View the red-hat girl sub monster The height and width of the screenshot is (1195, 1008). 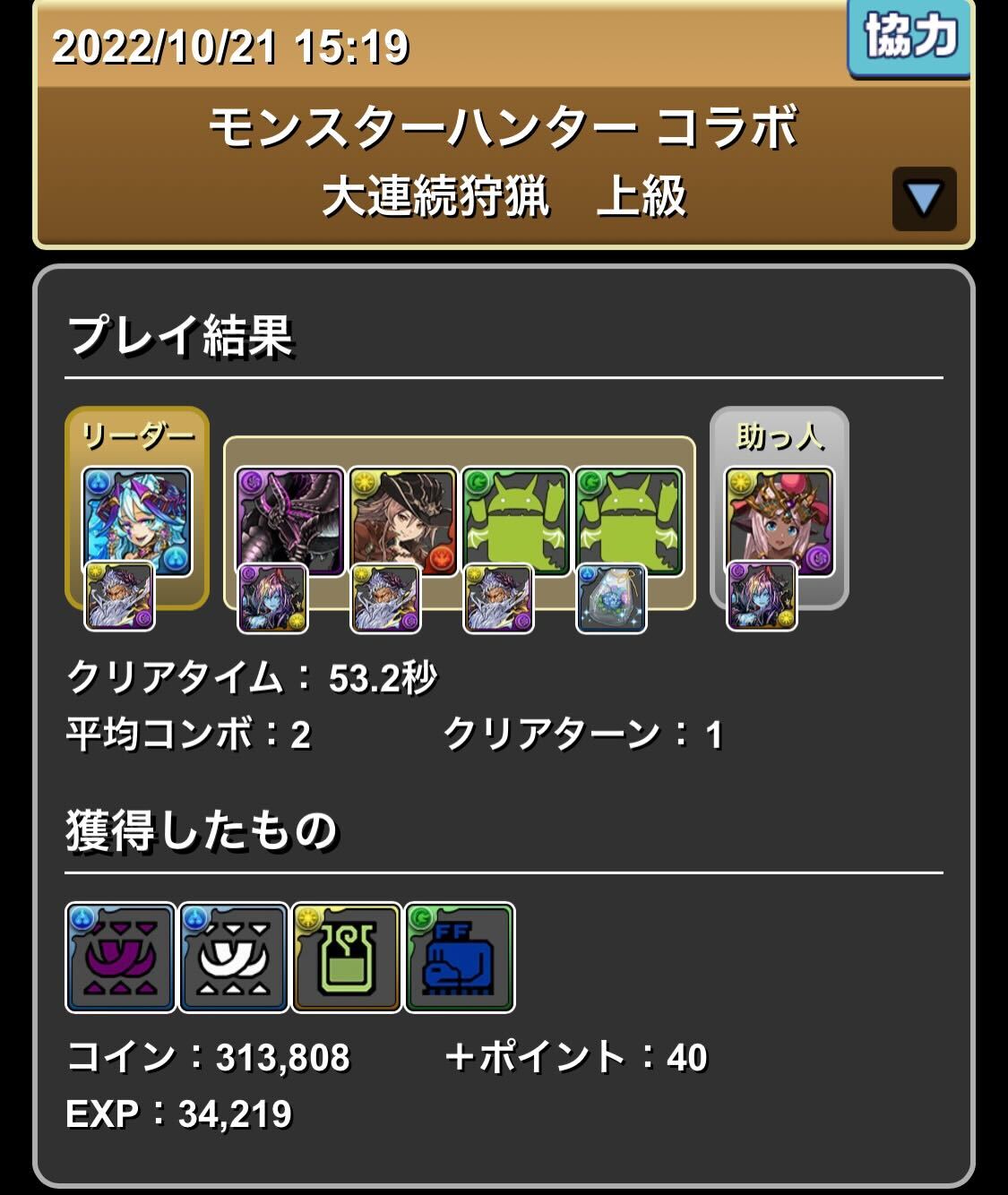pos(402,520)
